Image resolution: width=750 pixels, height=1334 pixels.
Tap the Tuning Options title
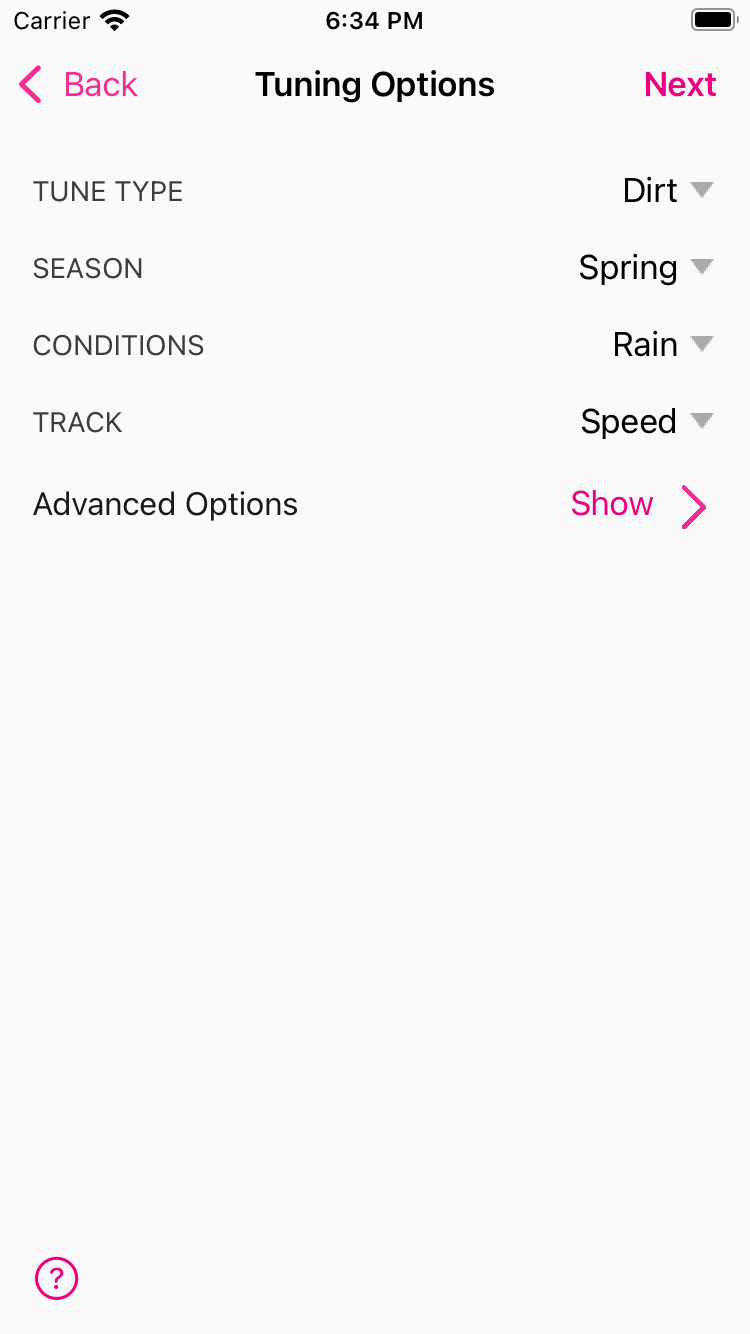tap(375, 85)
